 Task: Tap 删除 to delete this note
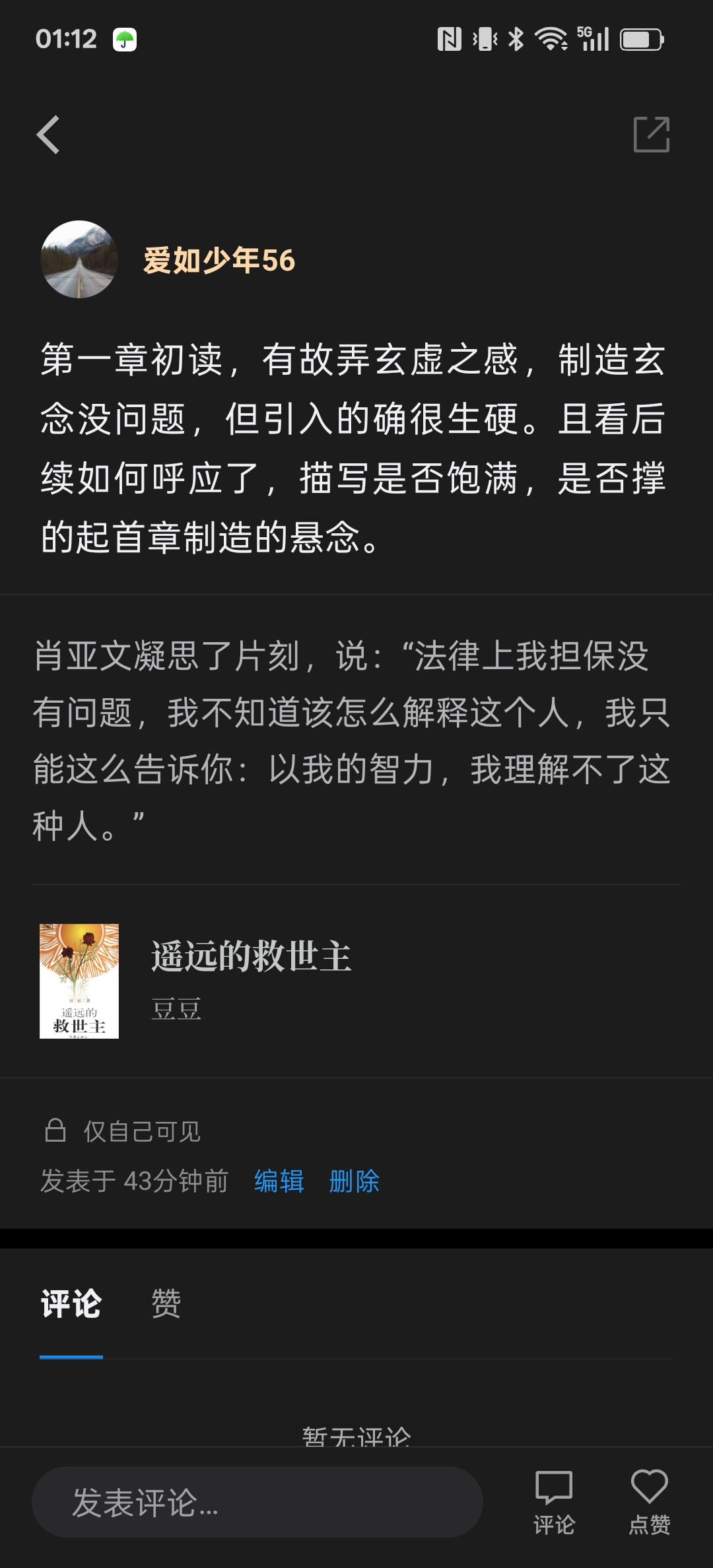point(355,1181)
